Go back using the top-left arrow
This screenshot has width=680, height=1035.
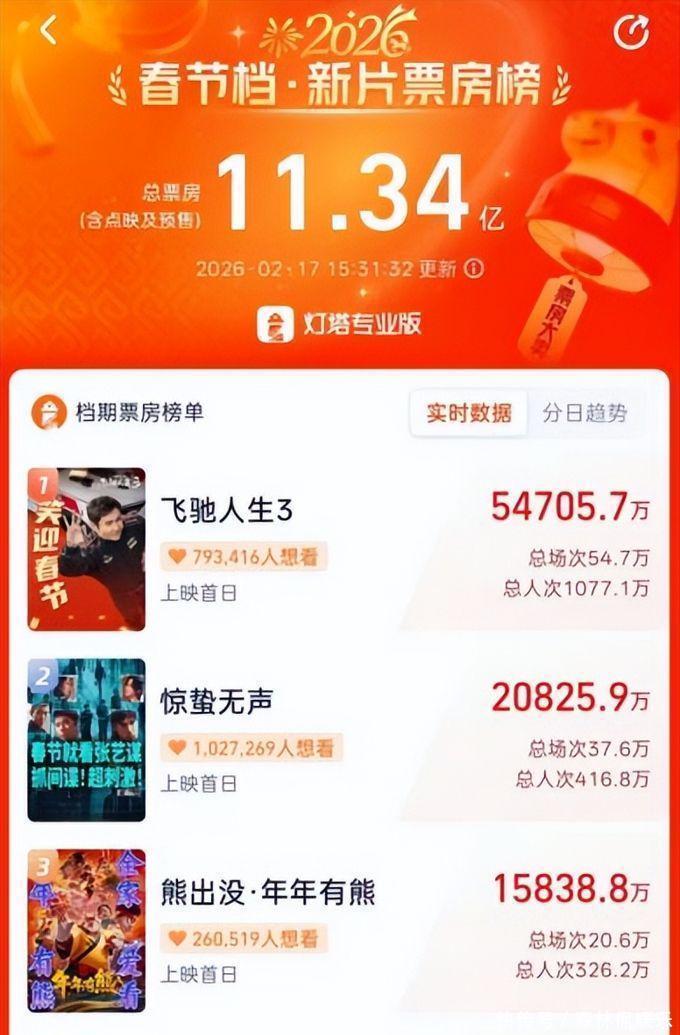pyautogui.click(x=47, y=31)
